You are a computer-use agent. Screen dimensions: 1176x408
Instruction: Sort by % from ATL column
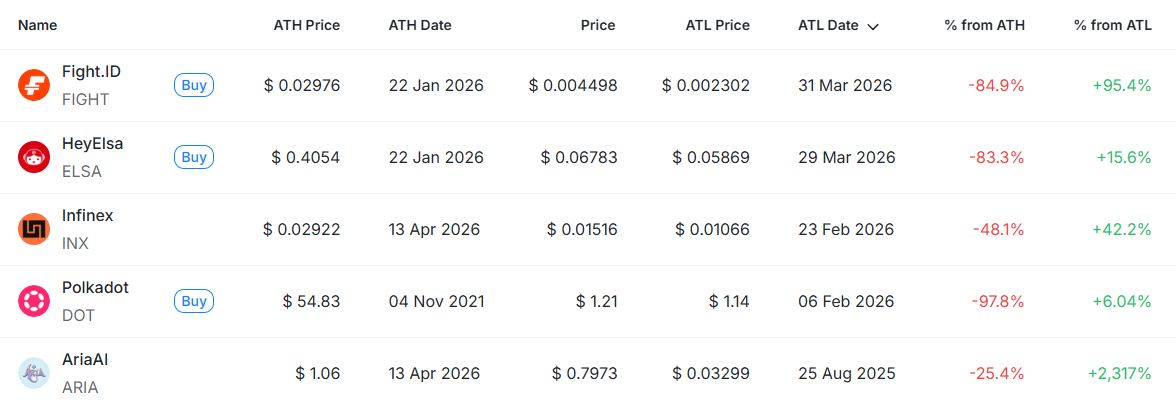[1113, 25]
